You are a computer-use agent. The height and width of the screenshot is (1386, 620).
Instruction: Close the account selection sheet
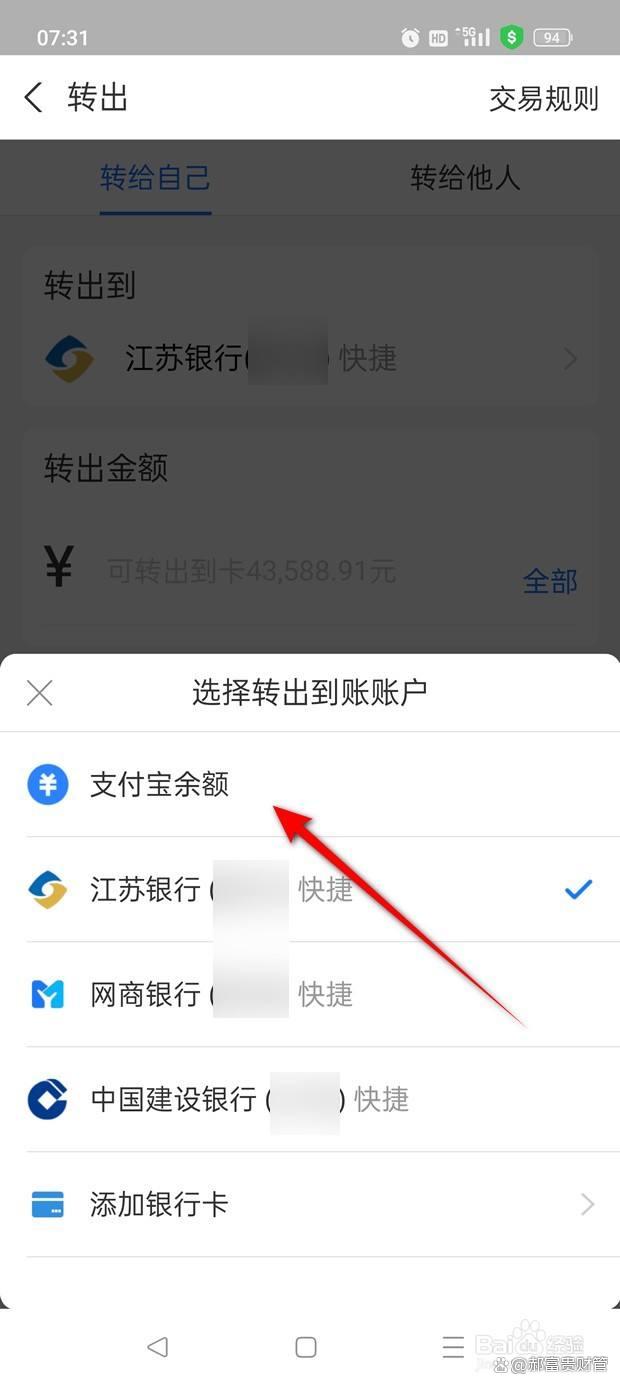pos(40,693)
